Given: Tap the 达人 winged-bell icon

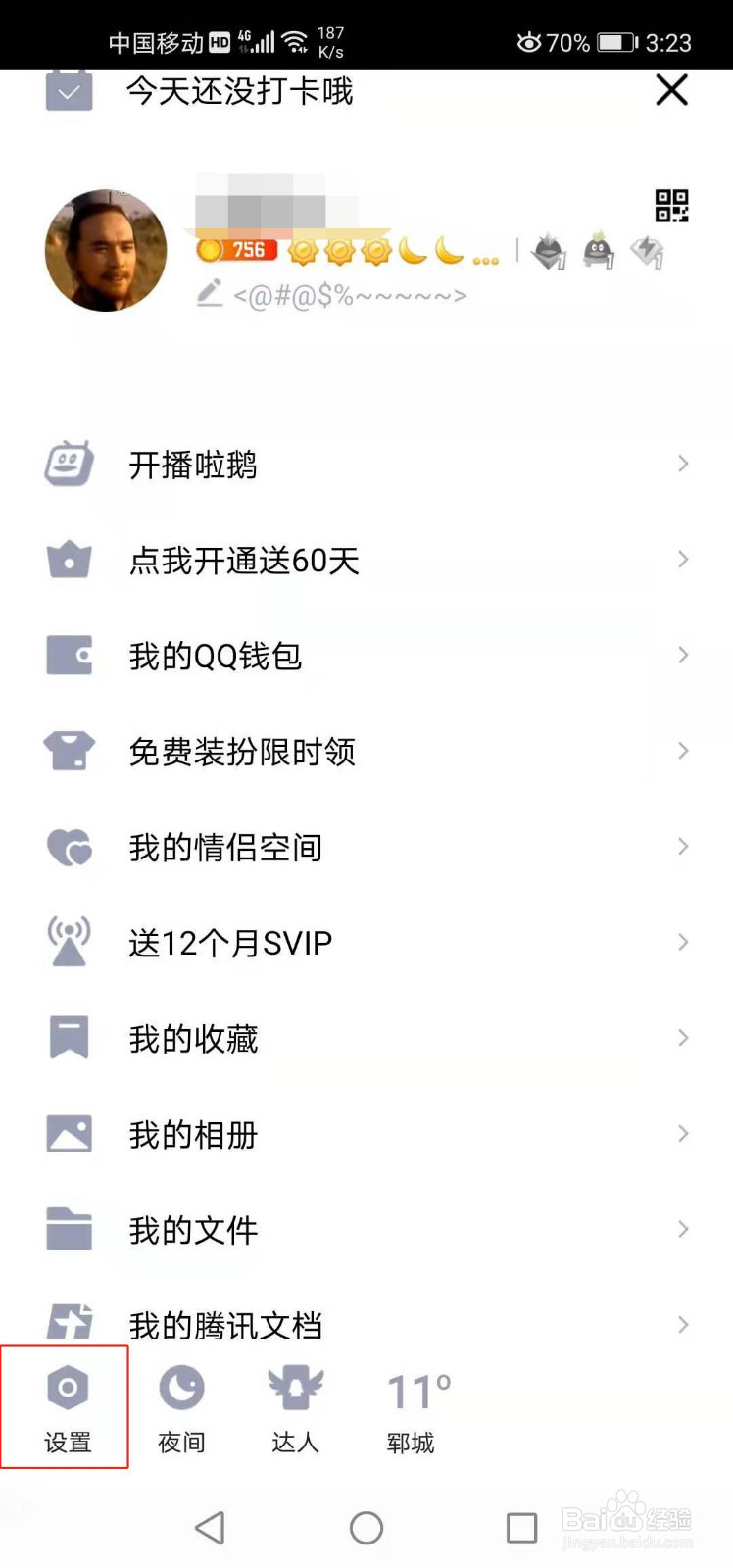Looking at the screenshot, I should [294, 1387].
